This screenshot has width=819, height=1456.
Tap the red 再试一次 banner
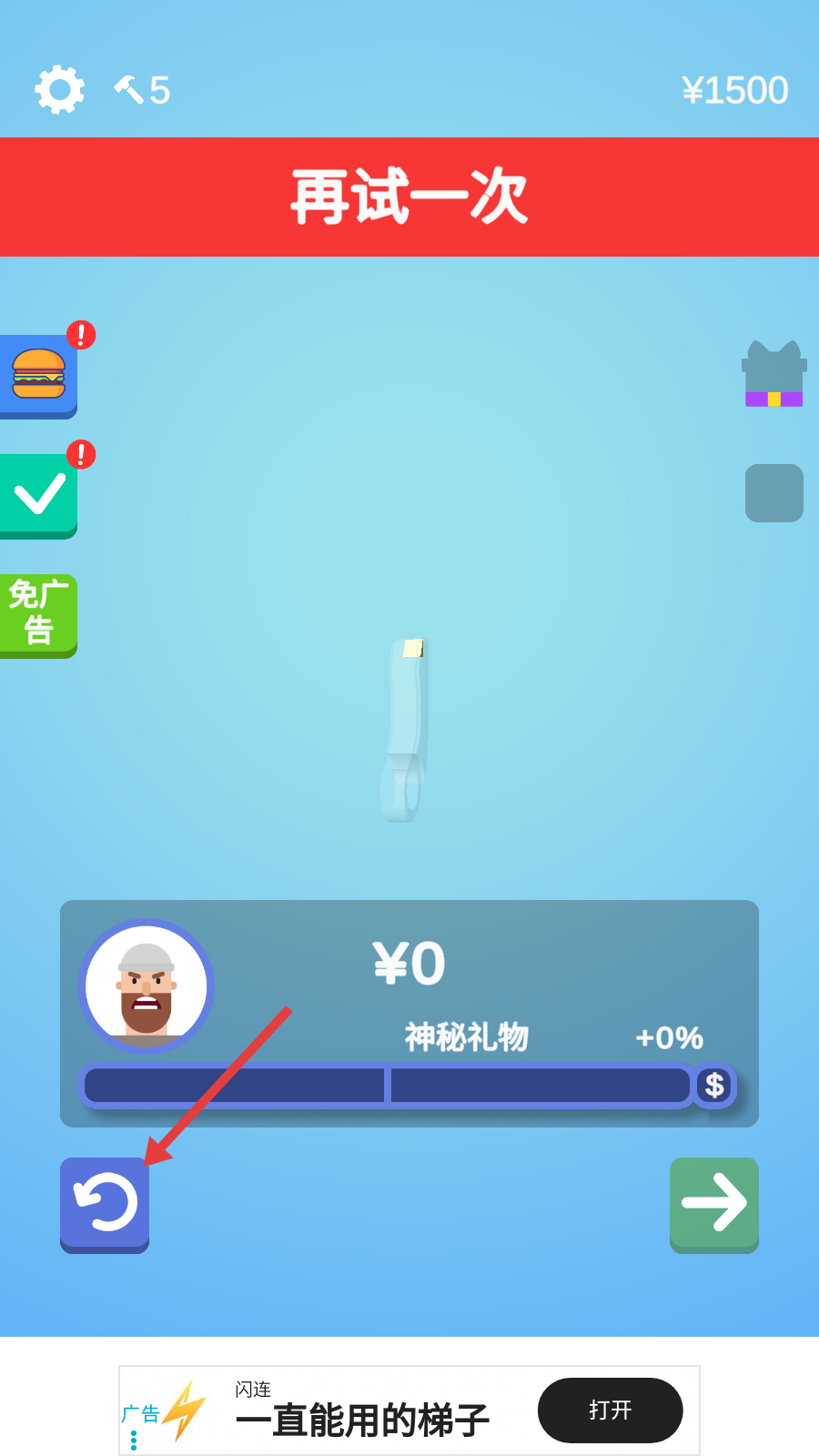coord(409,197)
